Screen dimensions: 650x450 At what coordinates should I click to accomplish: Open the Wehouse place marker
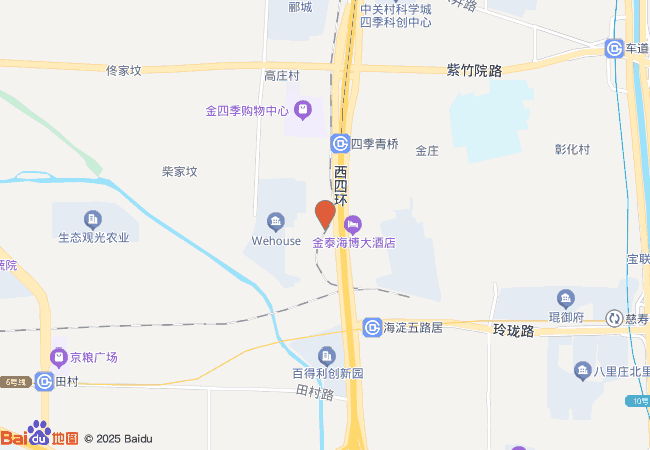pyautogui.click(x=276, y=223)
